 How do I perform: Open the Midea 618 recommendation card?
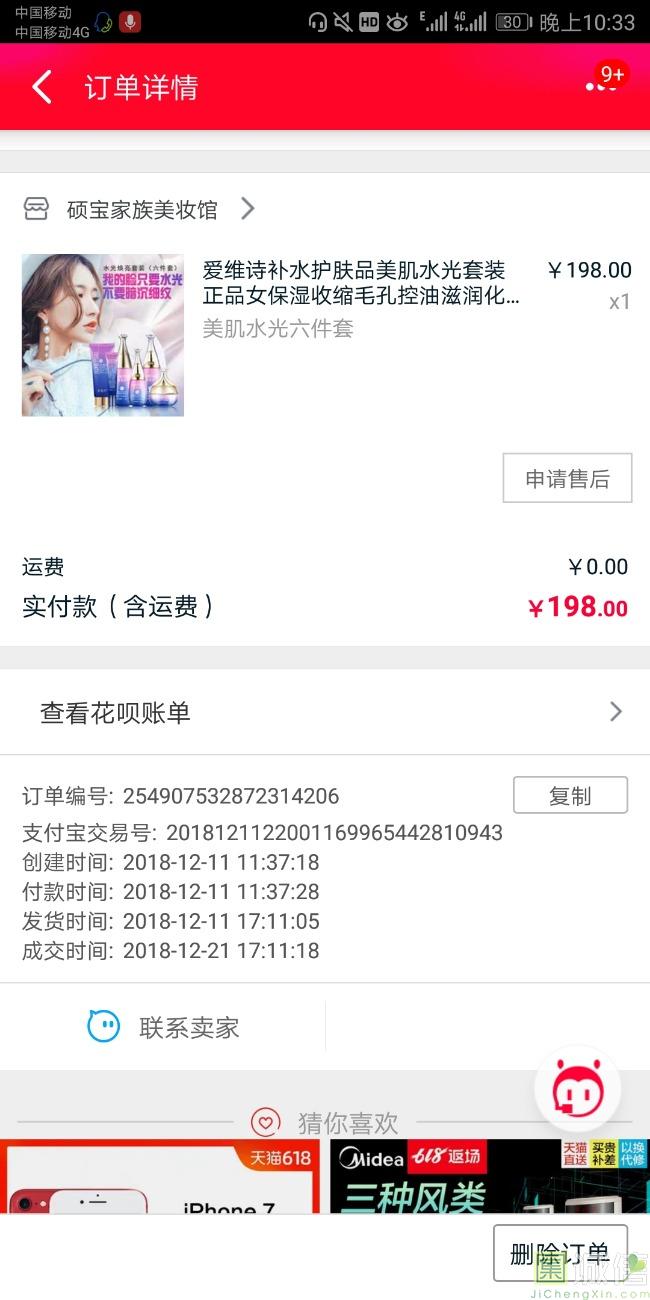click(488, 1177)
